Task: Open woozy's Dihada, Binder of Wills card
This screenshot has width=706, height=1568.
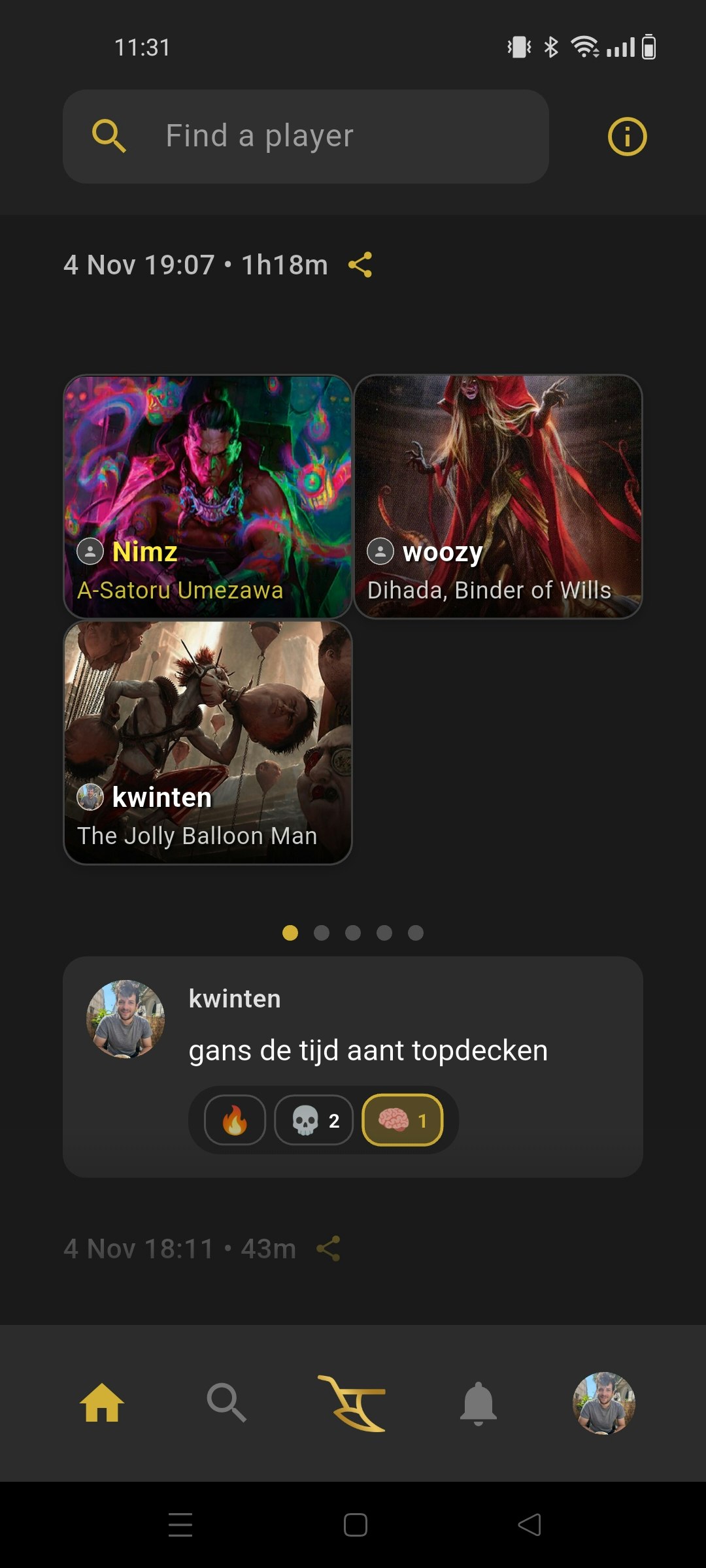Action: pyautogui.click(x=498, y=495)
